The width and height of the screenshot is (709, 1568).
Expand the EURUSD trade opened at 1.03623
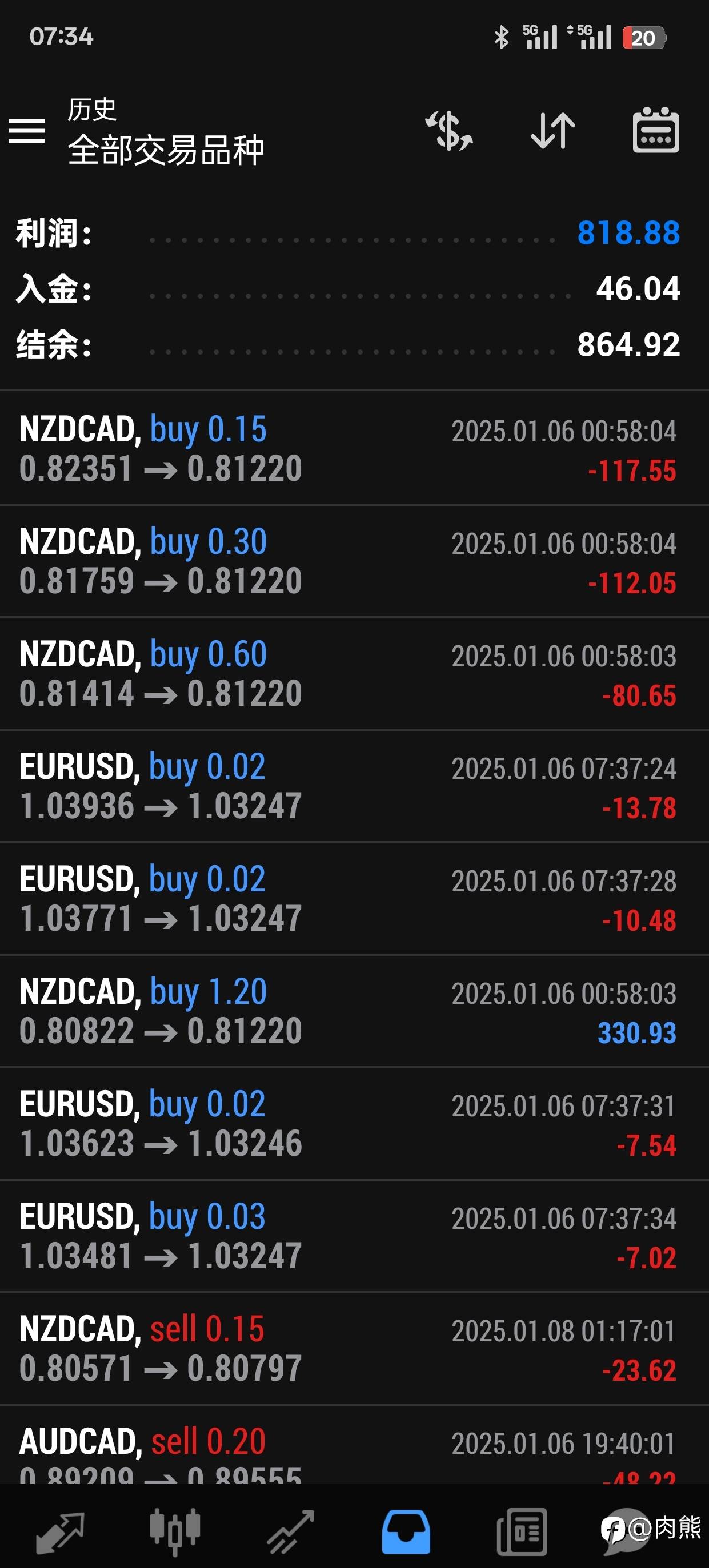click(x=353, y=1124)
